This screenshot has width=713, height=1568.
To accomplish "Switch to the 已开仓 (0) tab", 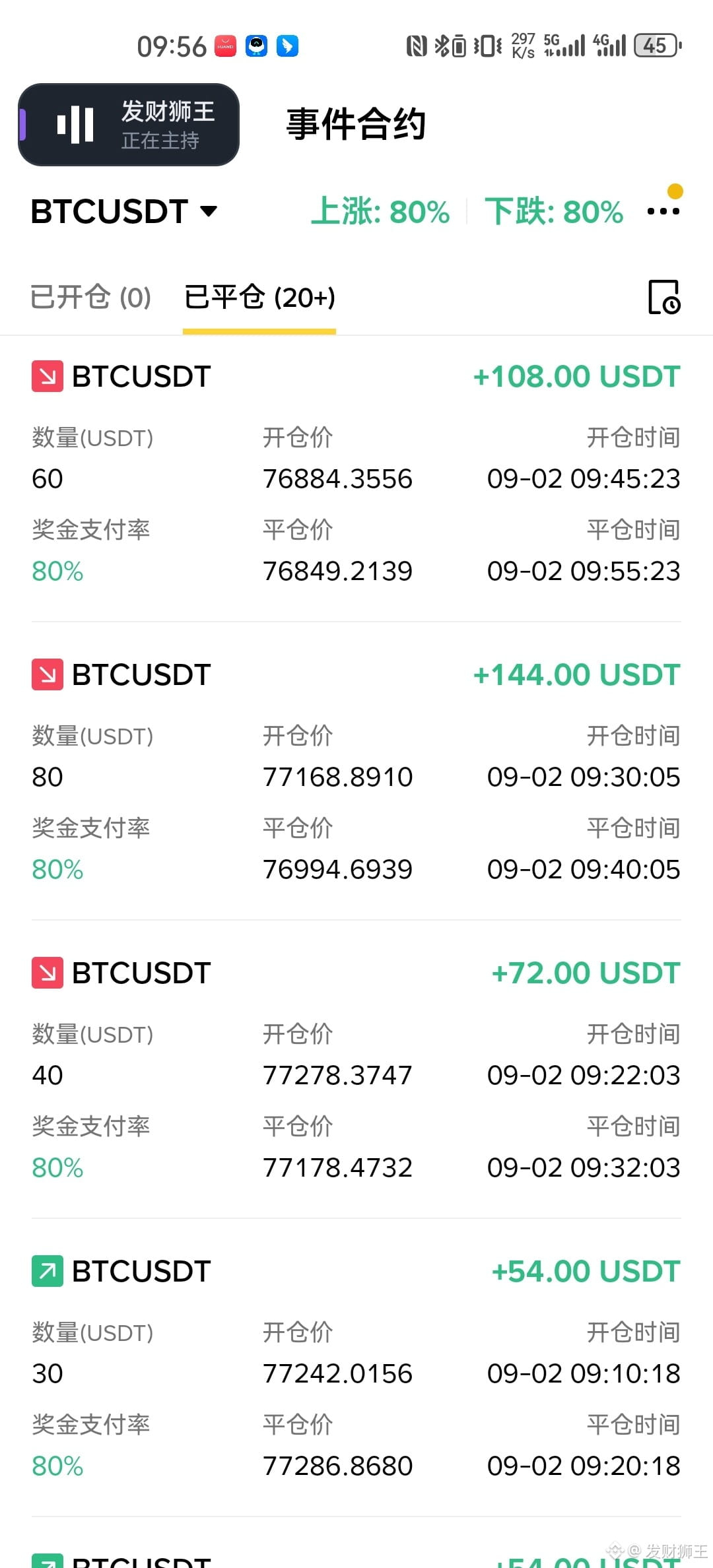I will [91, 297].
